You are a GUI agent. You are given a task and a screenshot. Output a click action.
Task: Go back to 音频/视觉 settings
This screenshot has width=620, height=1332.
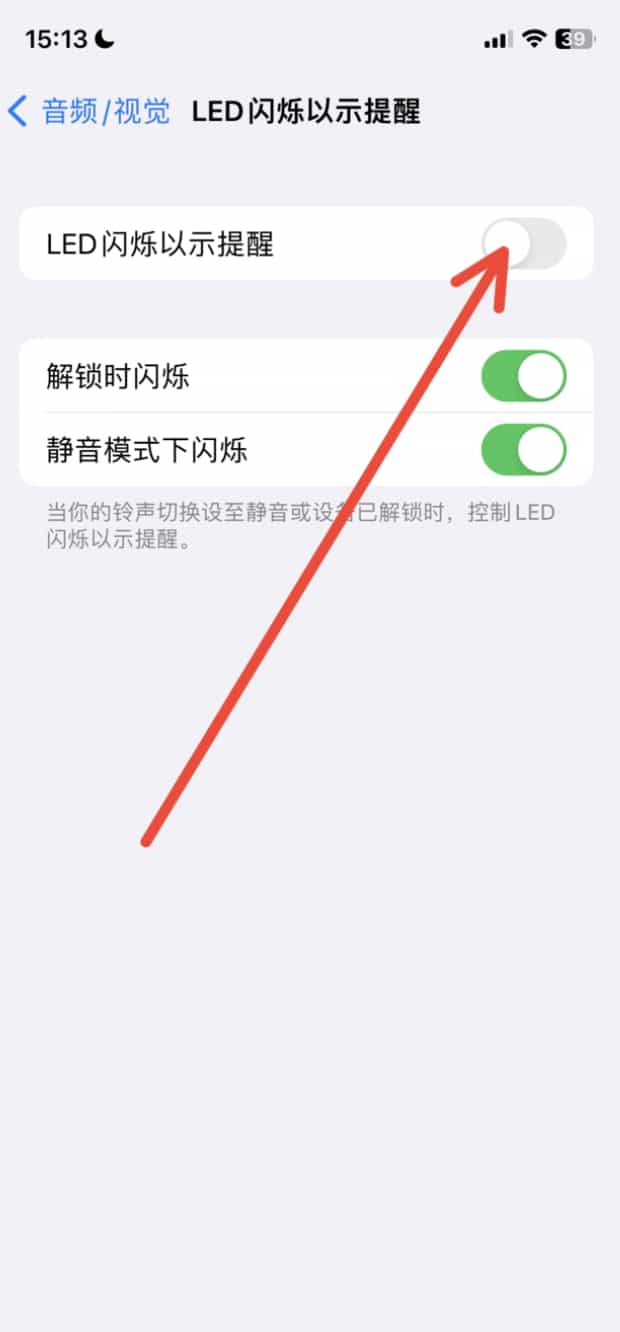(x=88, y=111)
